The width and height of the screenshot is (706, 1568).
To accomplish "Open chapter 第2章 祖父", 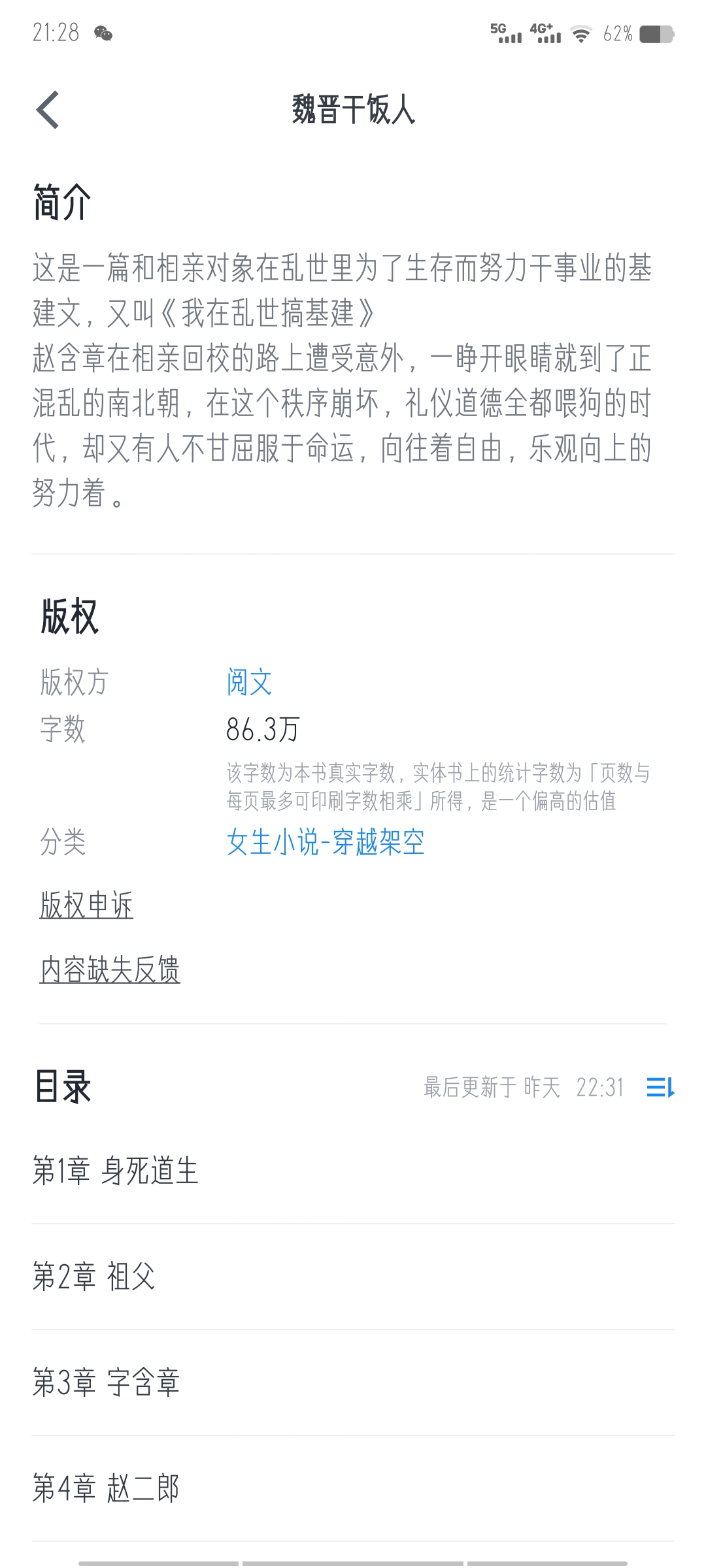I will (x=353, y=1277).
